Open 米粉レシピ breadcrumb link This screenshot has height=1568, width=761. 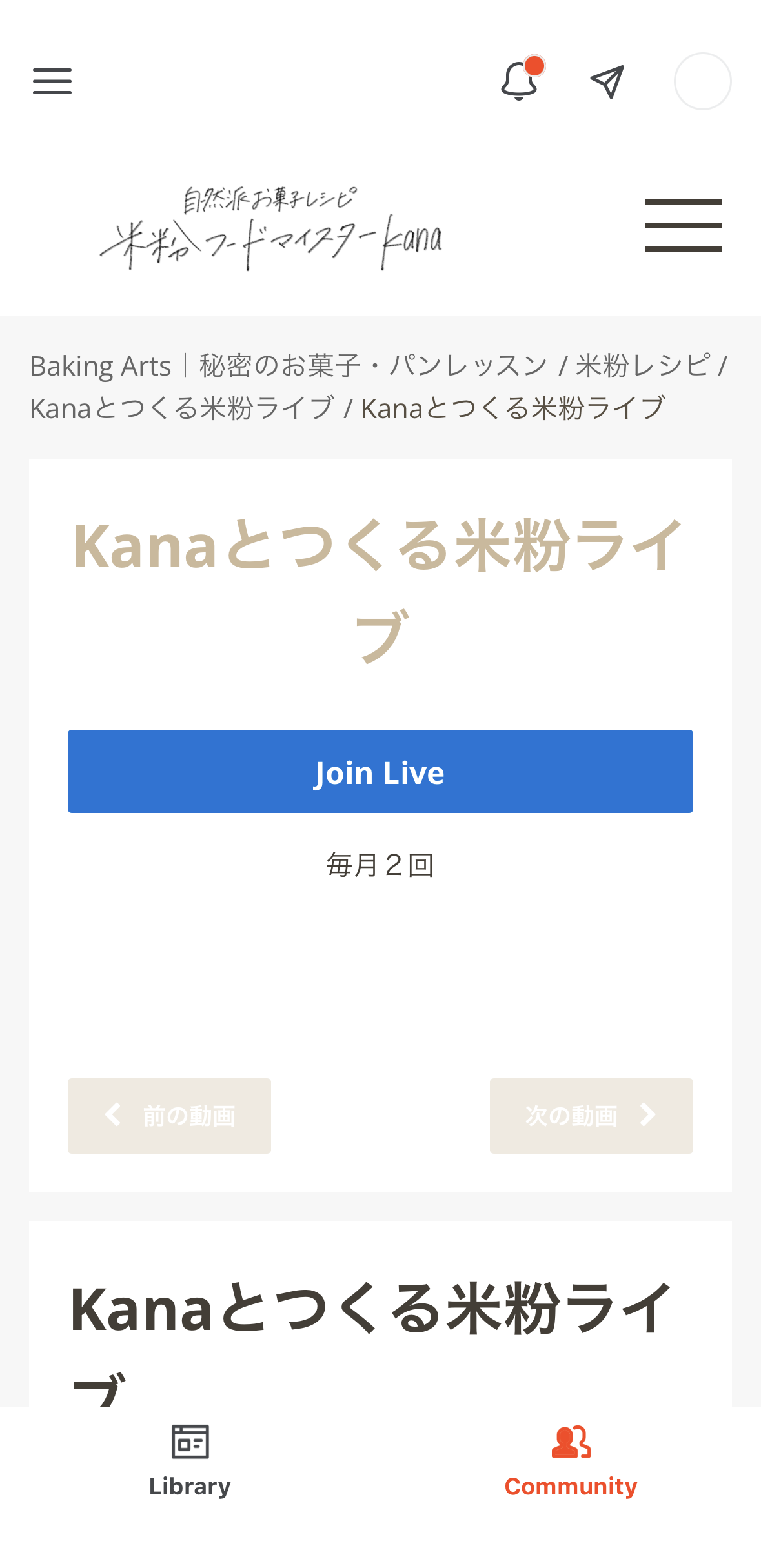(643, 366)
